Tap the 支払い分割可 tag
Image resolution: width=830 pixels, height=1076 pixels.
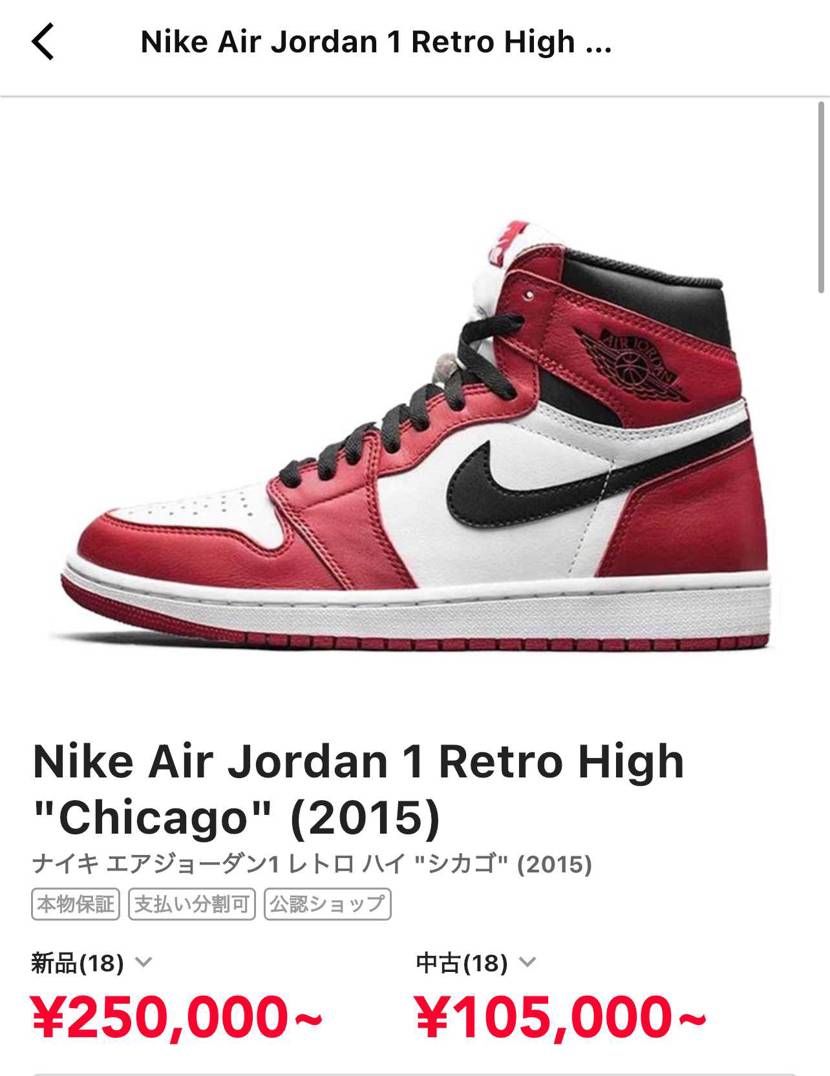click(192, 904)
